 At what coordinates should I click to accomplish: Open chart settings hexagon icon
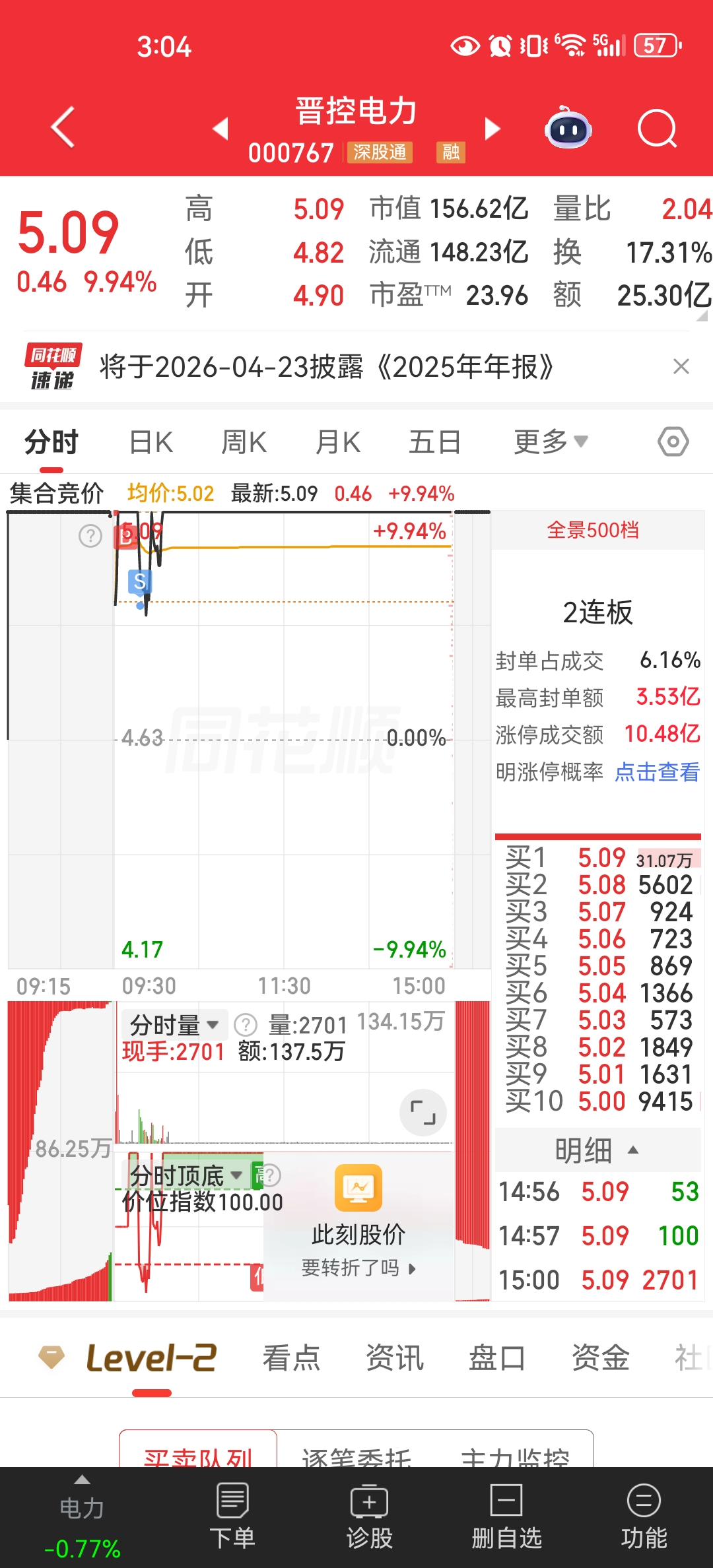point(673,442)
